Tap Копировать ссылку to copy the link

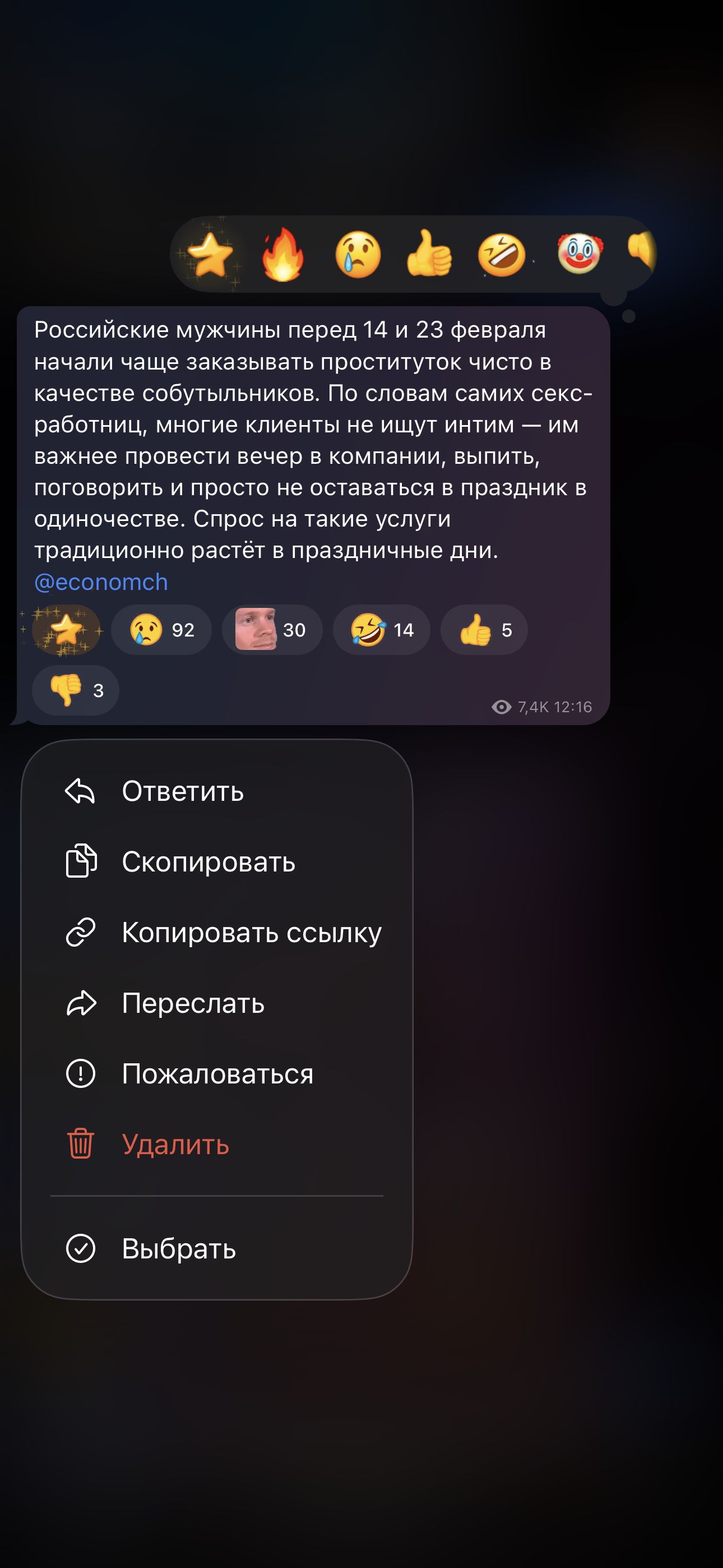pyautogui.click(x=251, y=932)
